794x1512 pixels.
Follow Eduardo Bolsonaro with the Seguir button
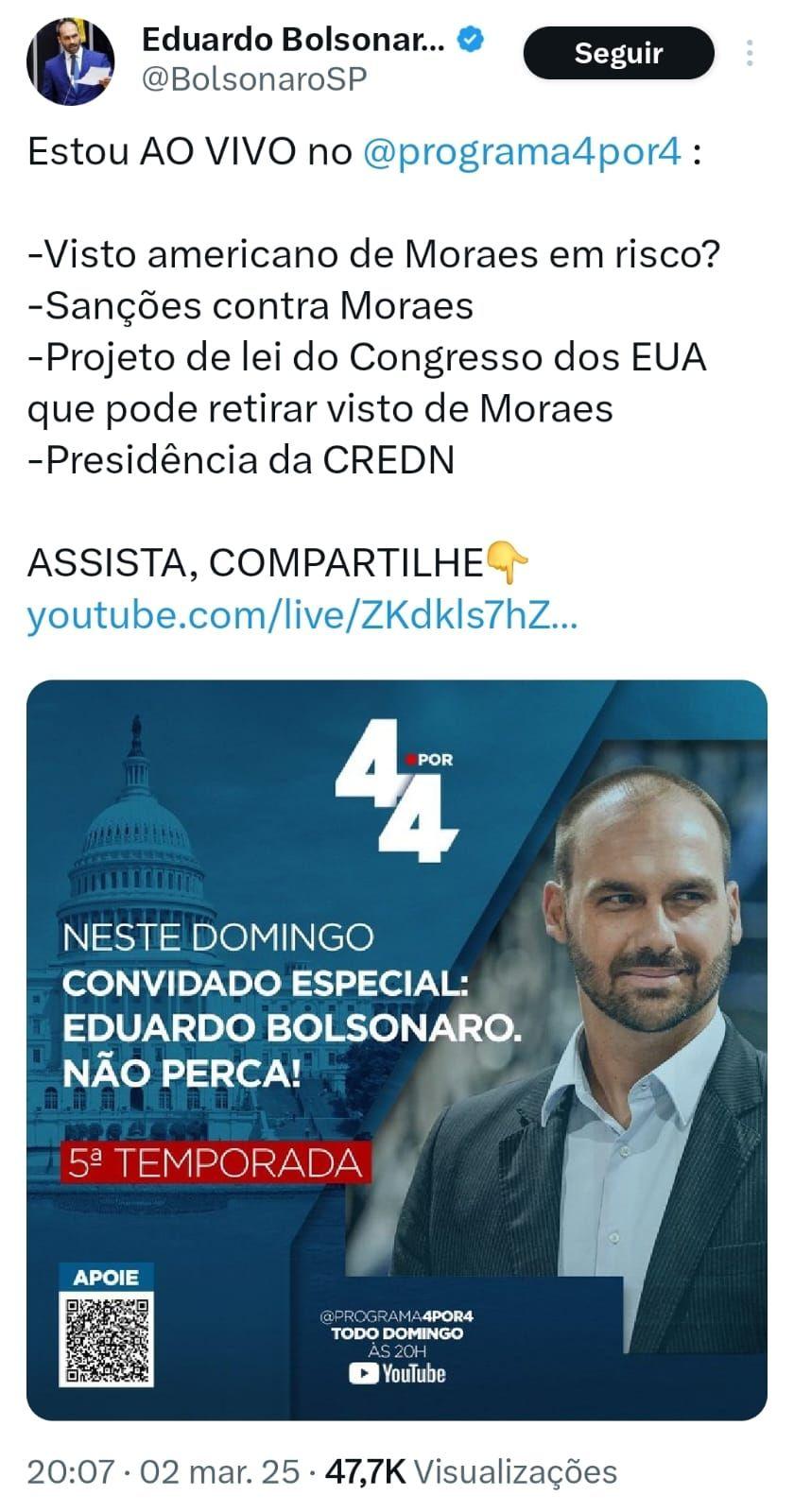point(618,53)
